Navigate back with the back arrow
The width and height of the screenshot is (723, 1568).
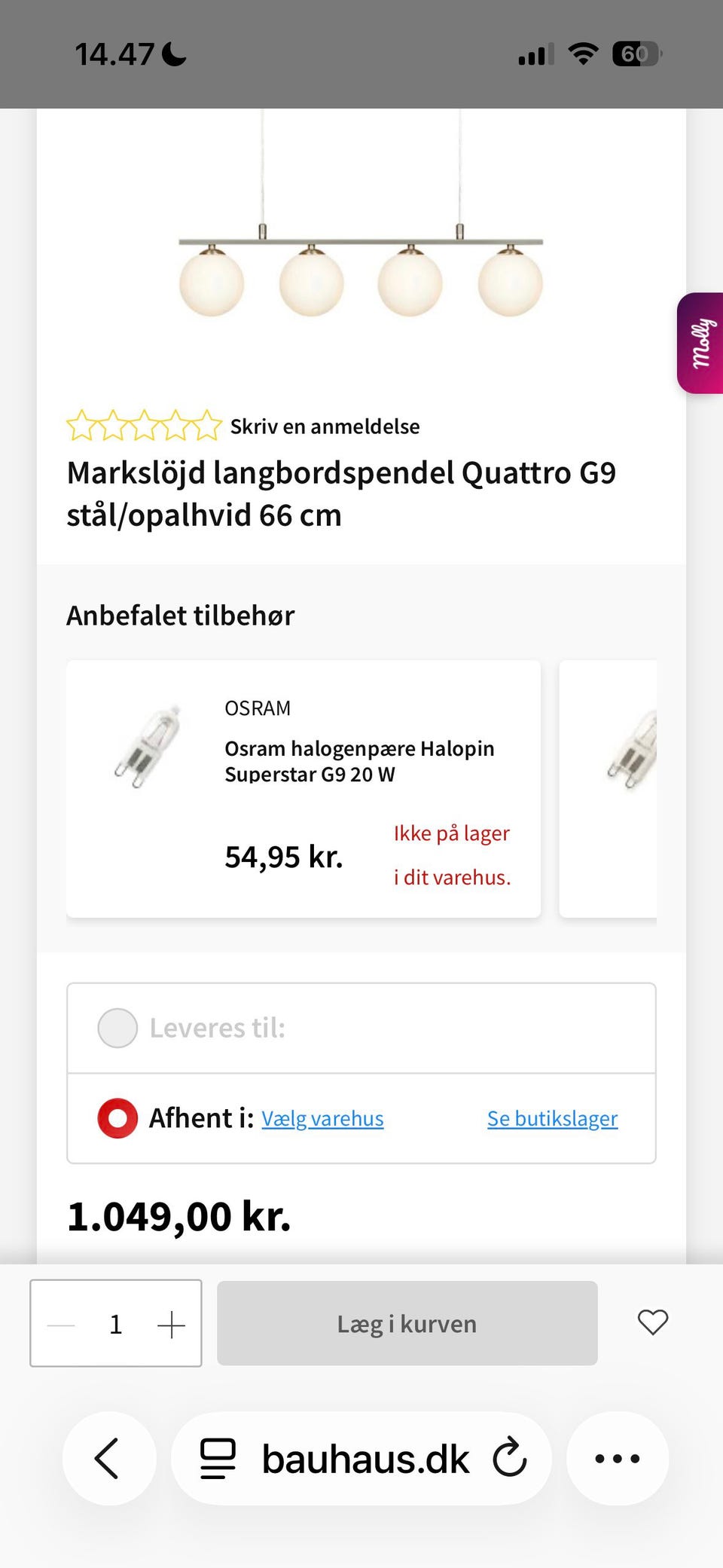point(109,1456)
